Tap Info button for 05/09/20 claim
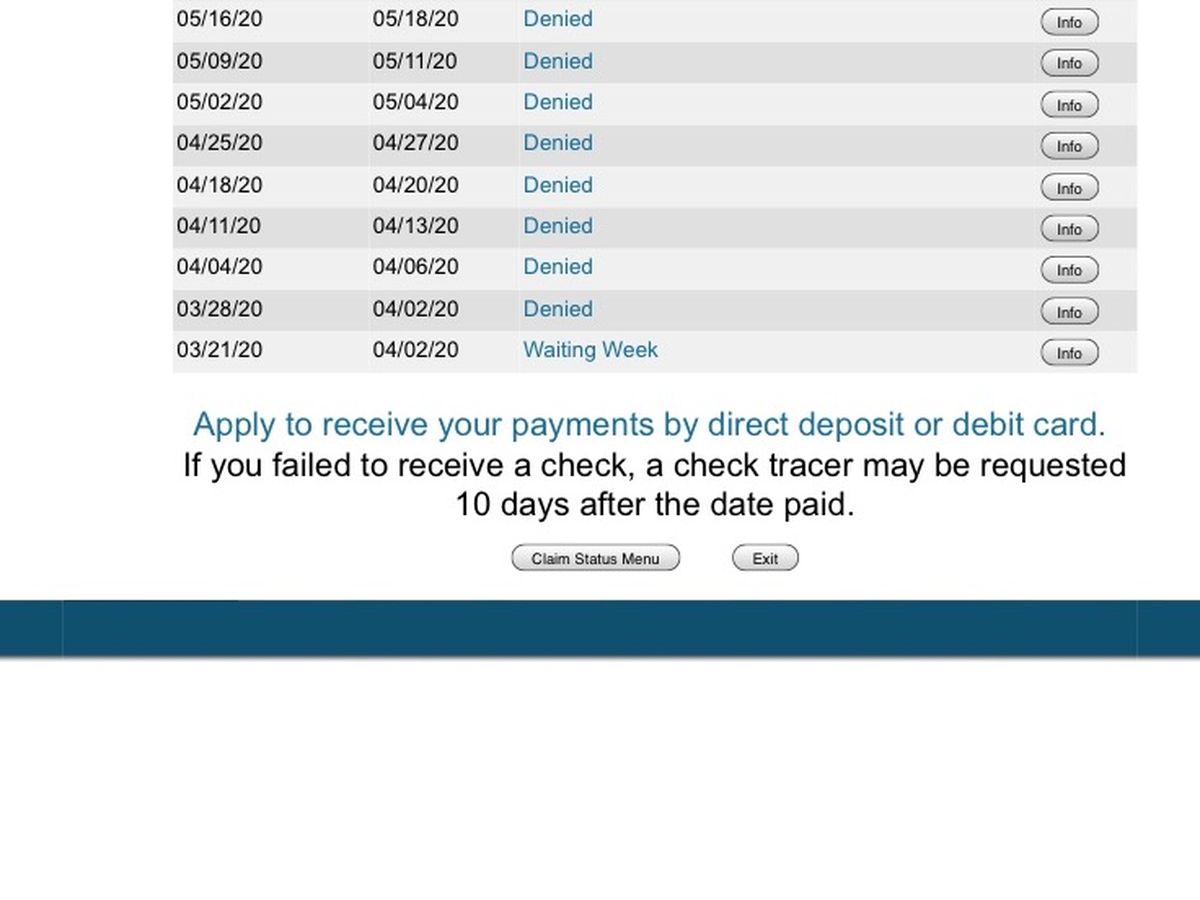The image size is (1200, 900). tap(1069, 63)
